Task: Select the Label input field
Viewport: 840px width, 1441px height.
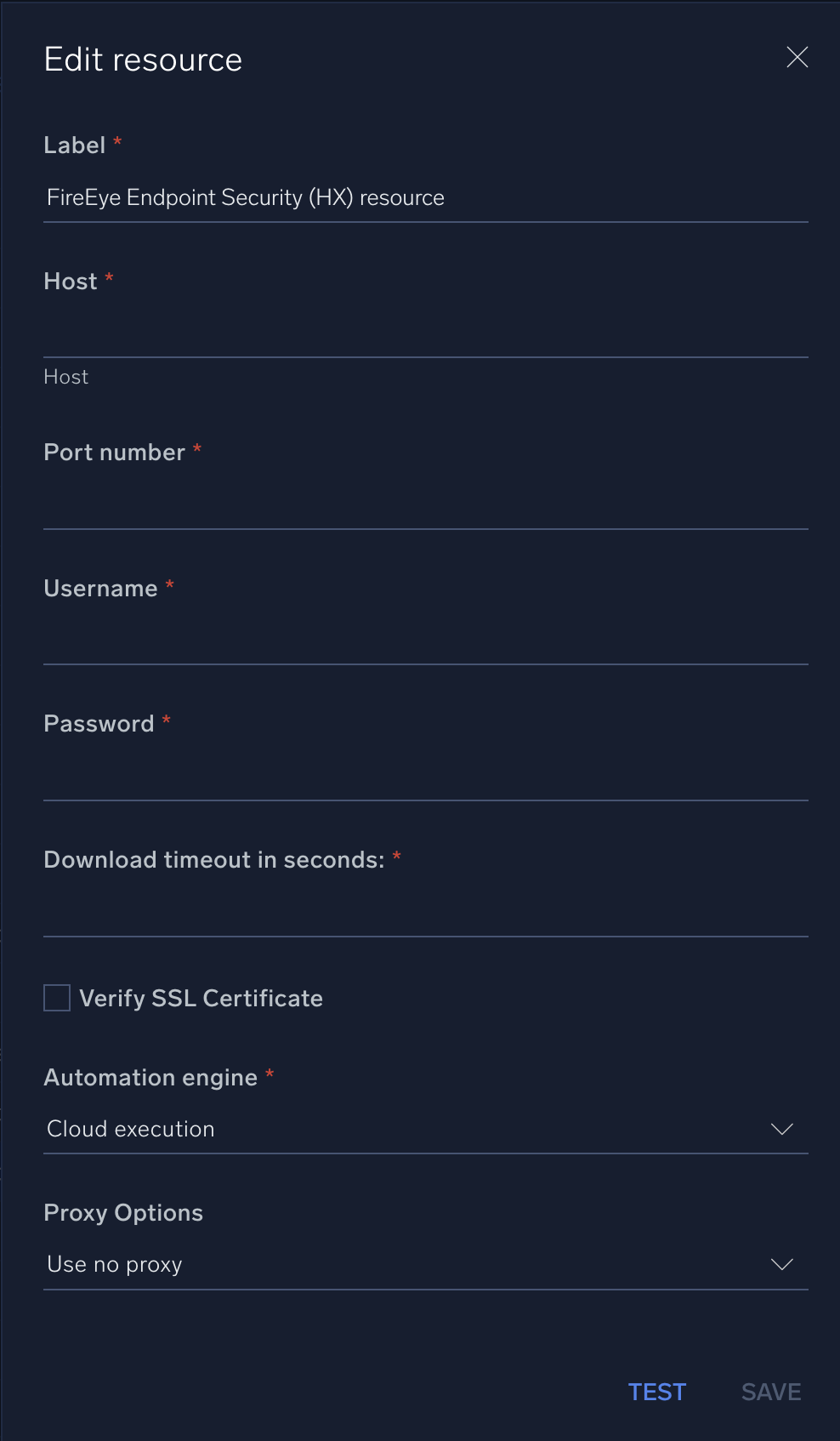Action: click(x=425, y=197)
